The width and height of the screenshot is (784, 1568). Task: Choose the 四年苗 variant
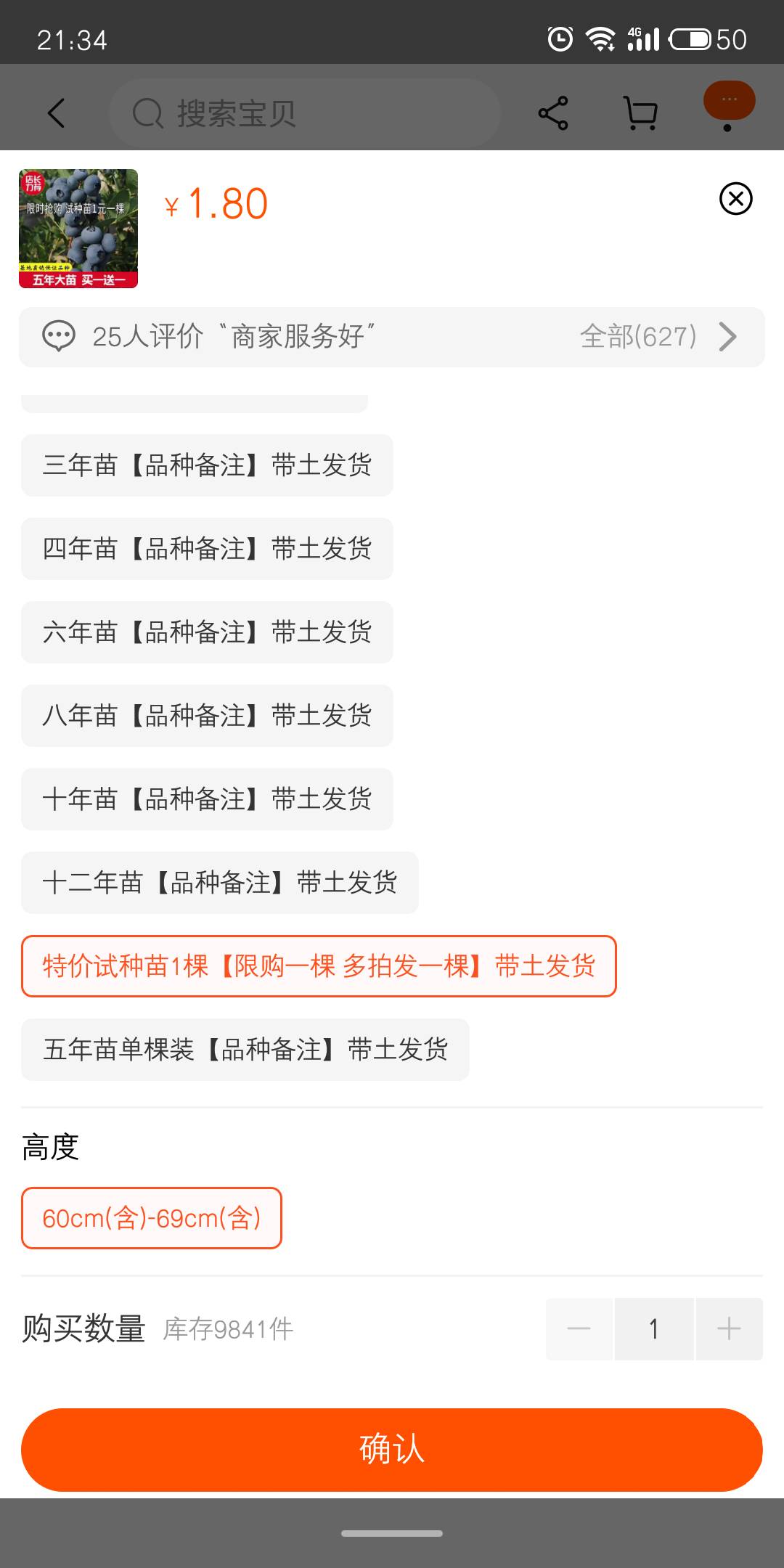coord(207,549)
